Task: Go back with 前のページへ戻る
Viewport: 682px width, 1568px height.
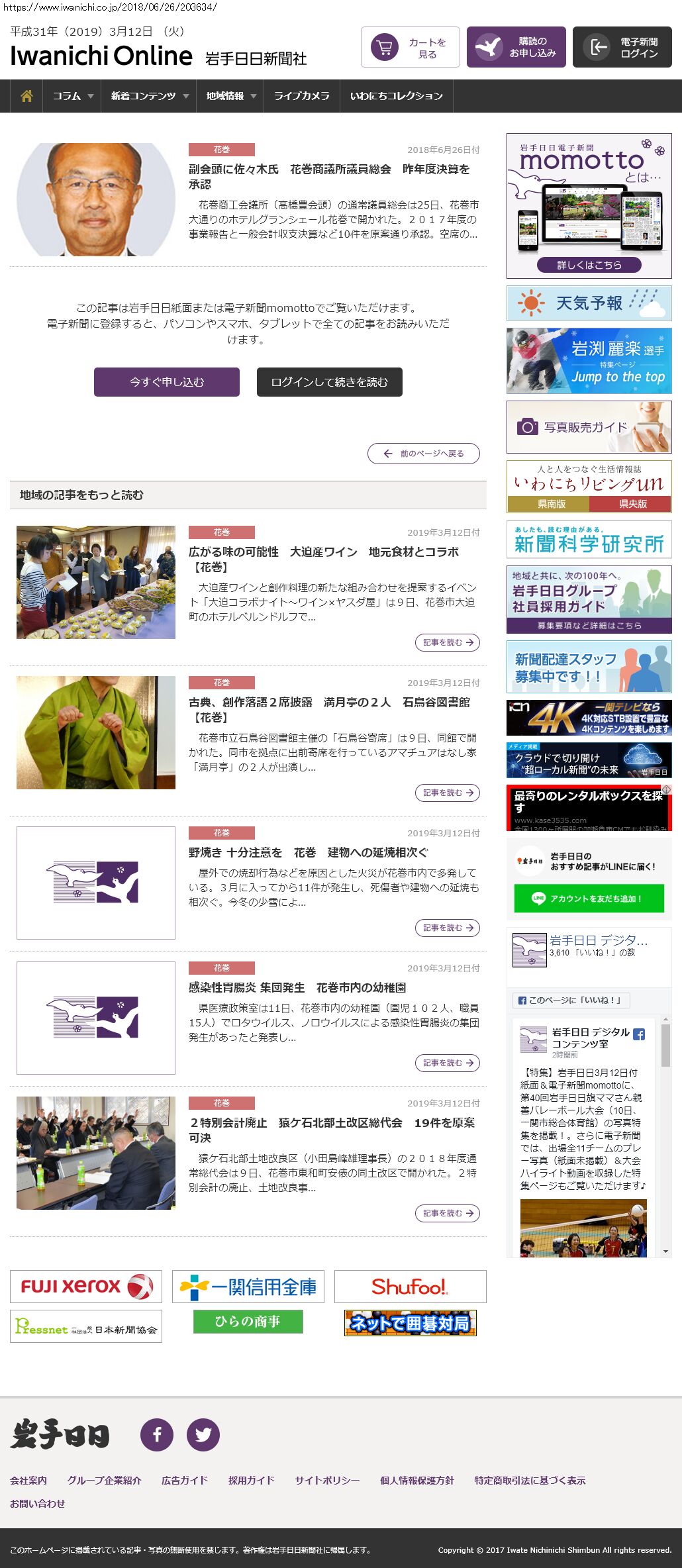Action: click(x=424, y=454)
